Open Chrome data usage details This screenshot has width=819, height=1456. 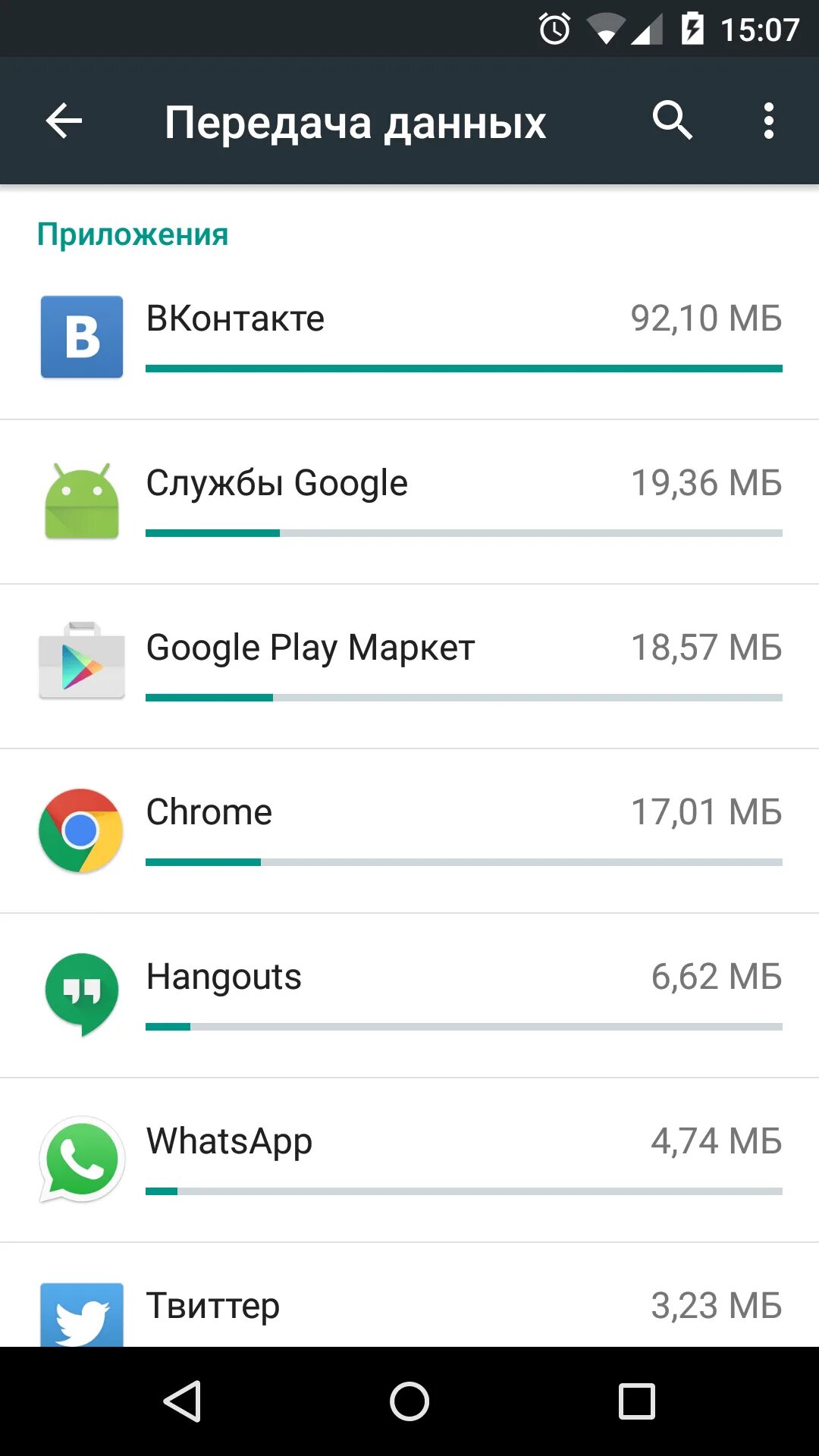click(x=409, y=830)
